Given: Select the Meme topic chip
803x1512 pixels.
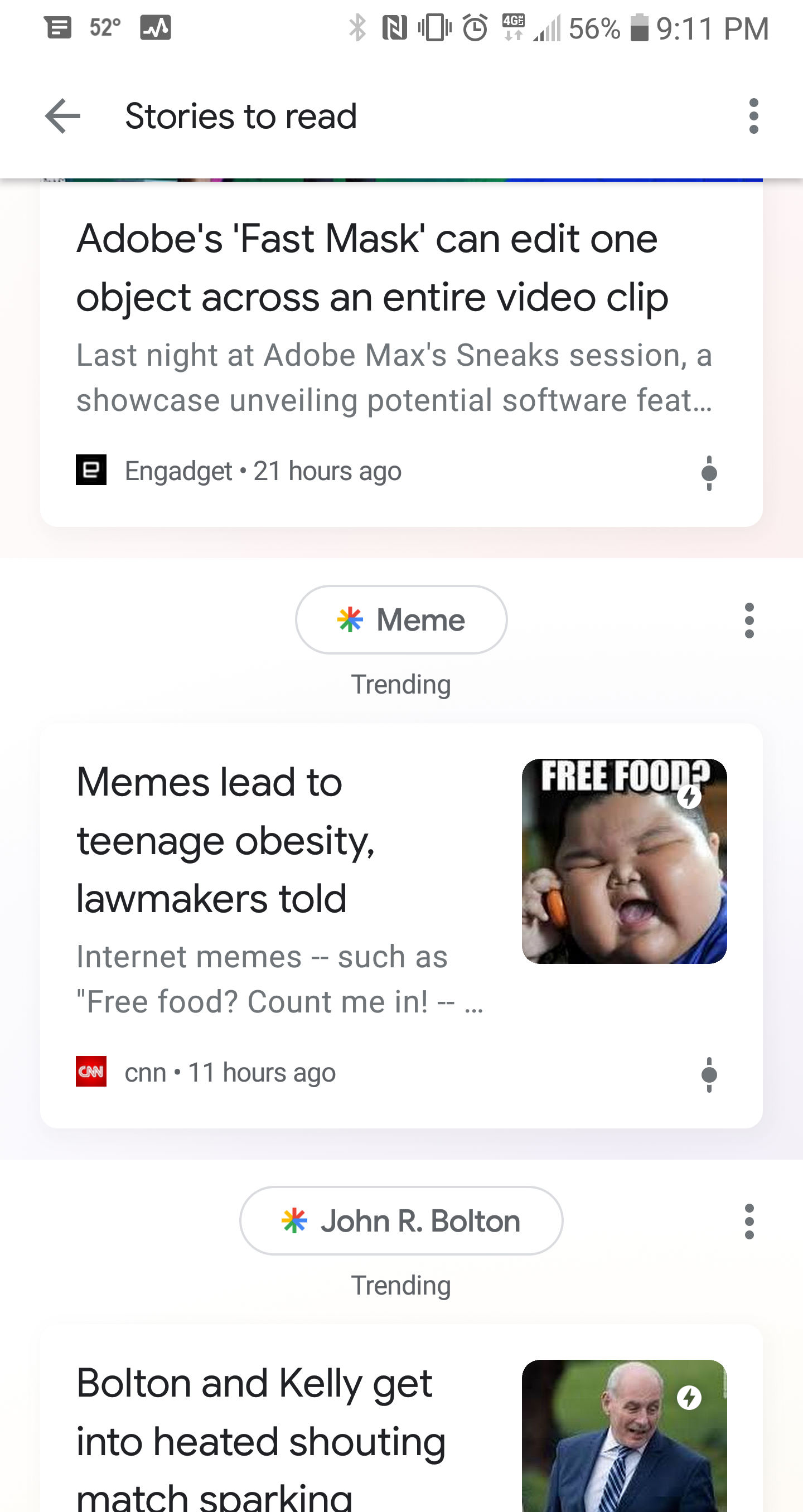Looking at the screenshot, I should [x=401, y=620].
